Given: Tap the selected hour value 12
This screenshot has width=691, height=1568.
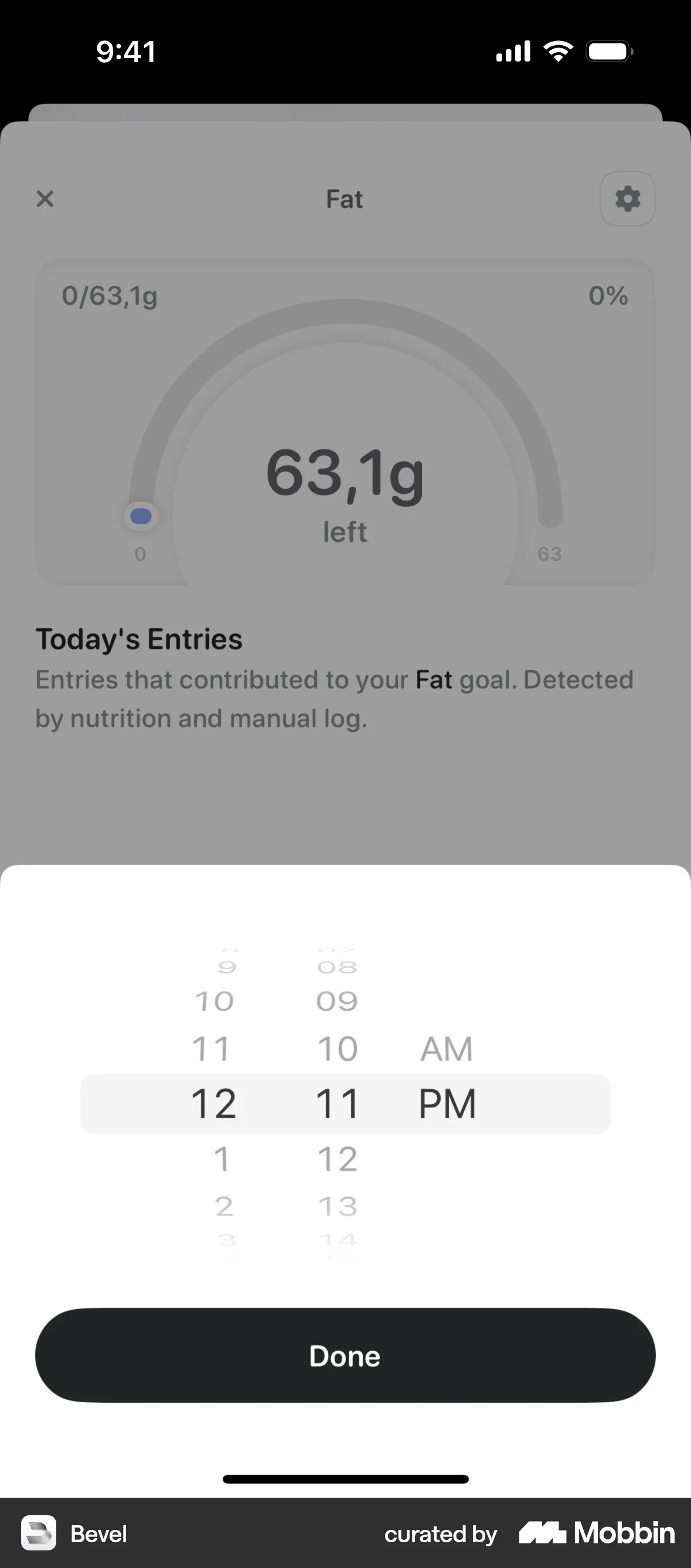Looking at the screenshot, I should (214, 1102).
